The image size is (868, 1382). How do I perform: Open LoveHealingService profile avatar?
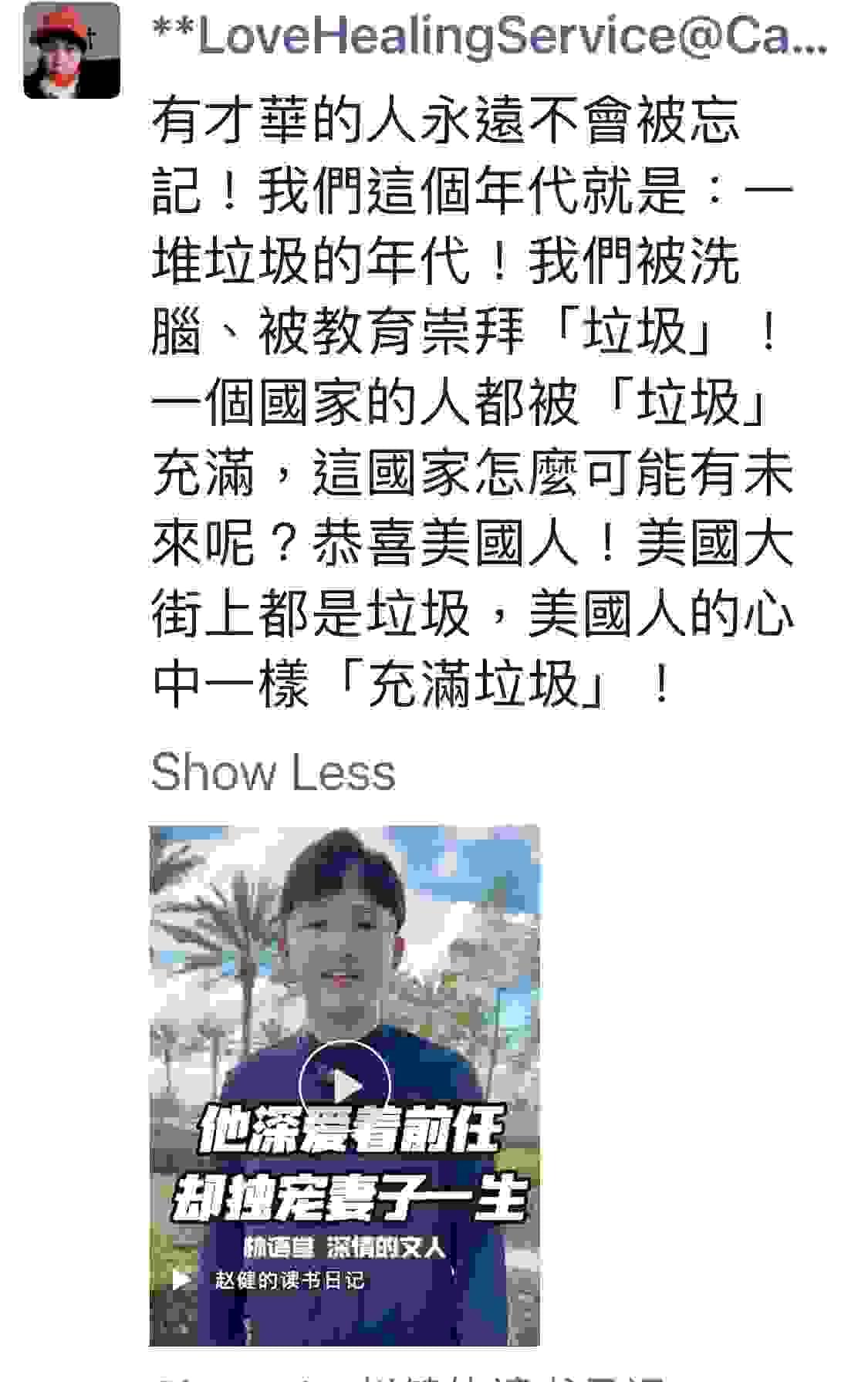click(x=72, y=51)
